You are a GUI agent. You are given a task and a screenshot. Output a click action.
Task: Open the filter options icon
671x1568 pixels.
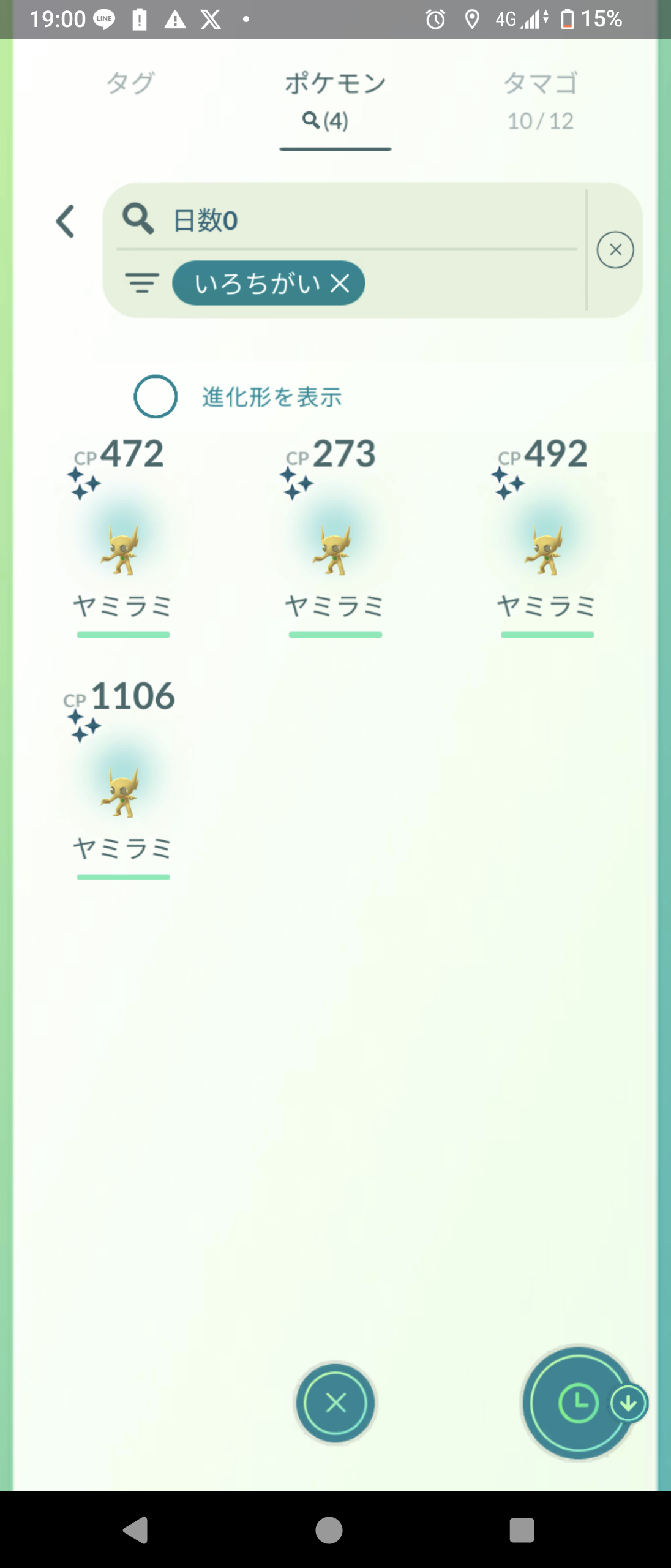142,283
